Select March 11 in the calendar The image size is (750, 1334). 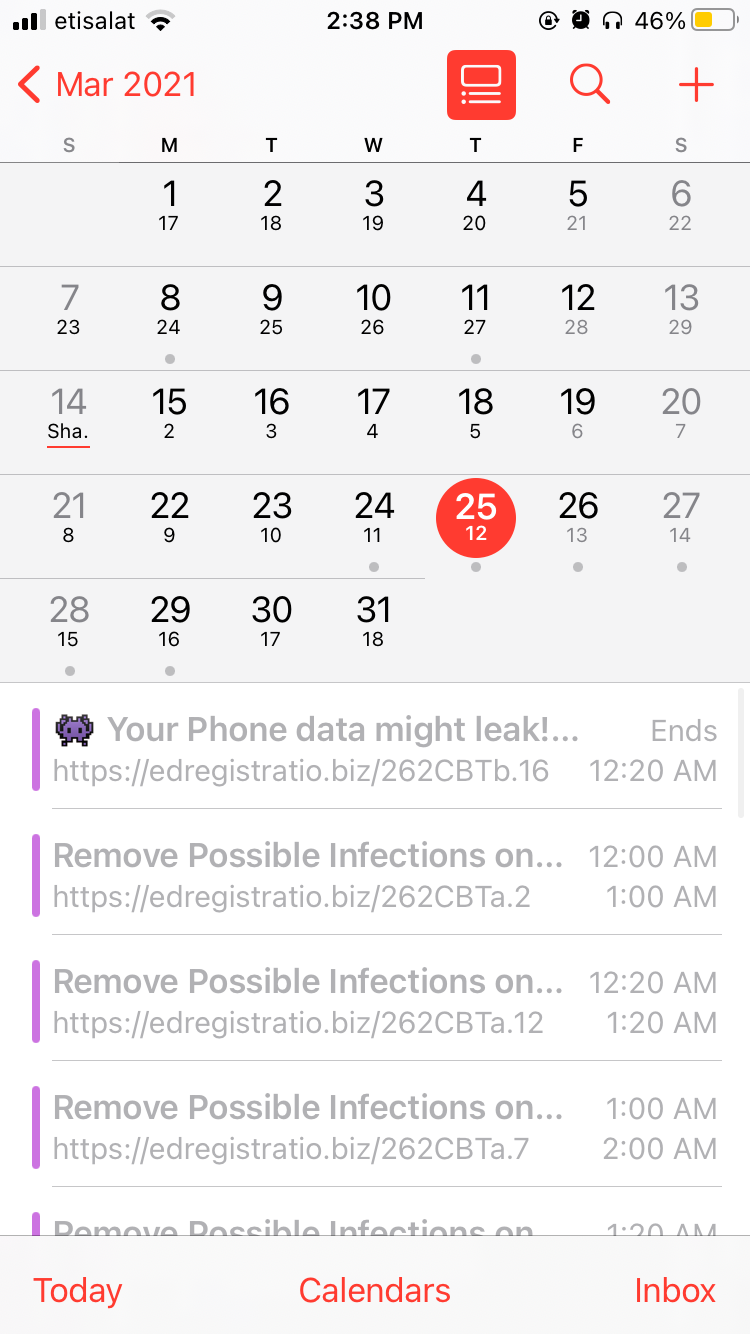pyautogui.click(x=476, y=318)
